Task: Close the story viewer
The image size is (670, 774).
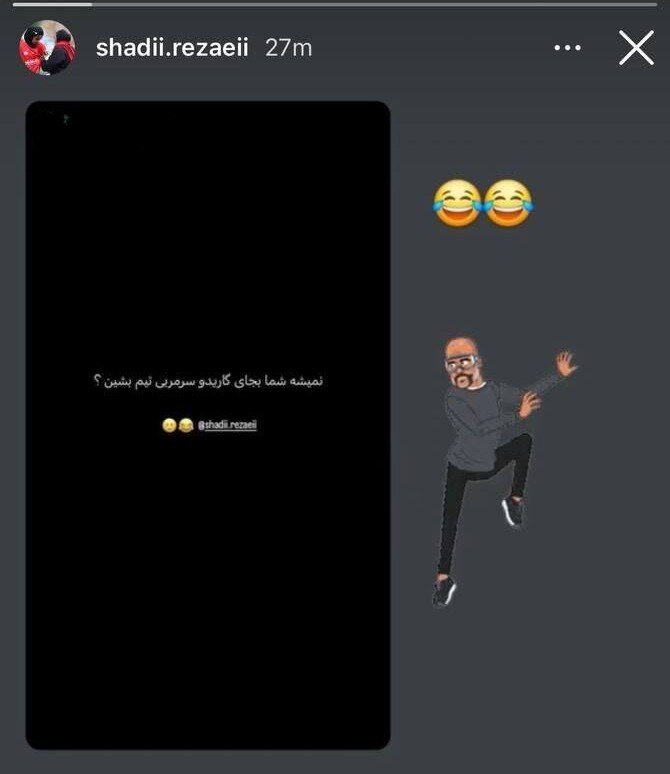Action: (636, 47)
